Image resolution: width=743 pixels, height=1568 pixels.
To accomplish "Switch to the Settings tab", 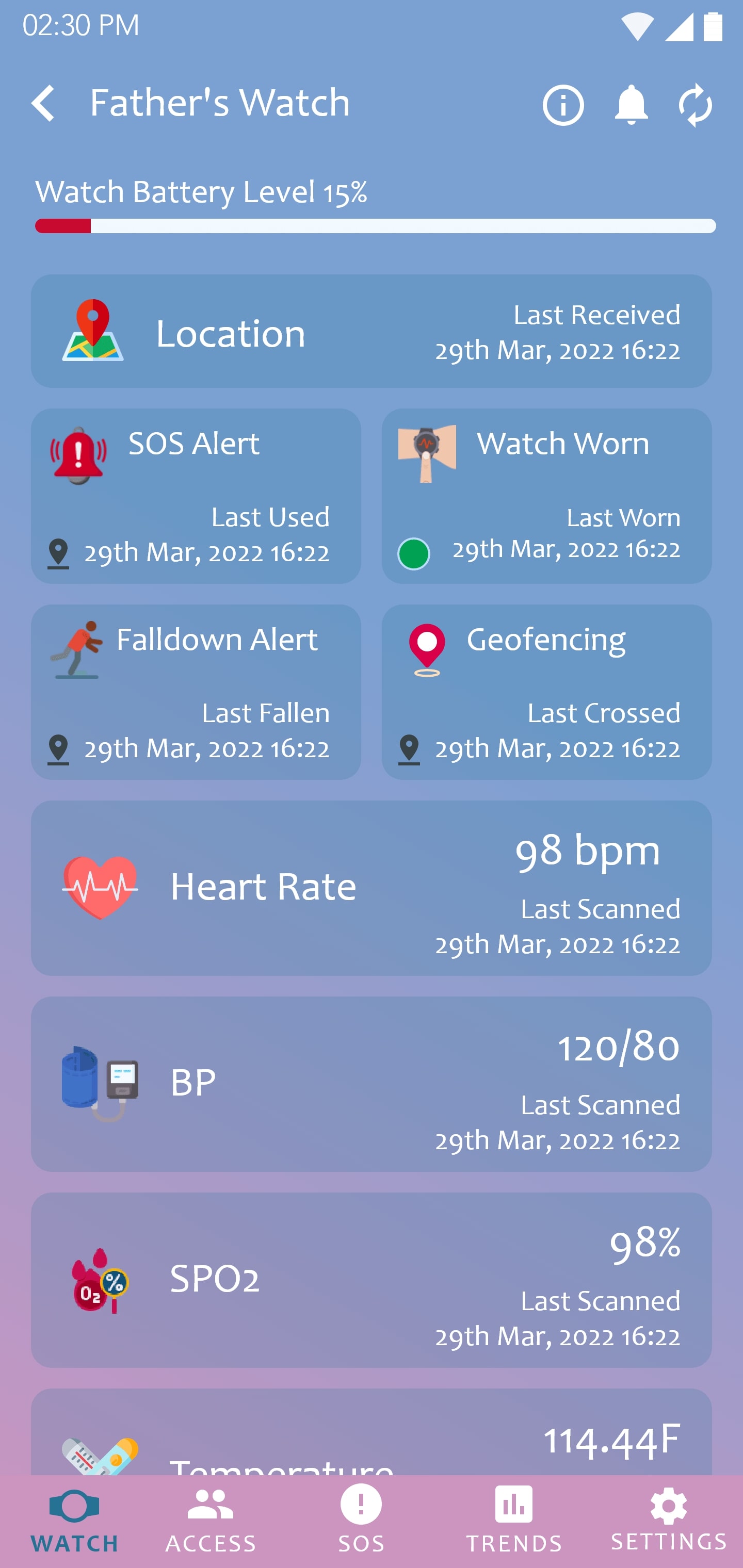I will point(668,1521).
